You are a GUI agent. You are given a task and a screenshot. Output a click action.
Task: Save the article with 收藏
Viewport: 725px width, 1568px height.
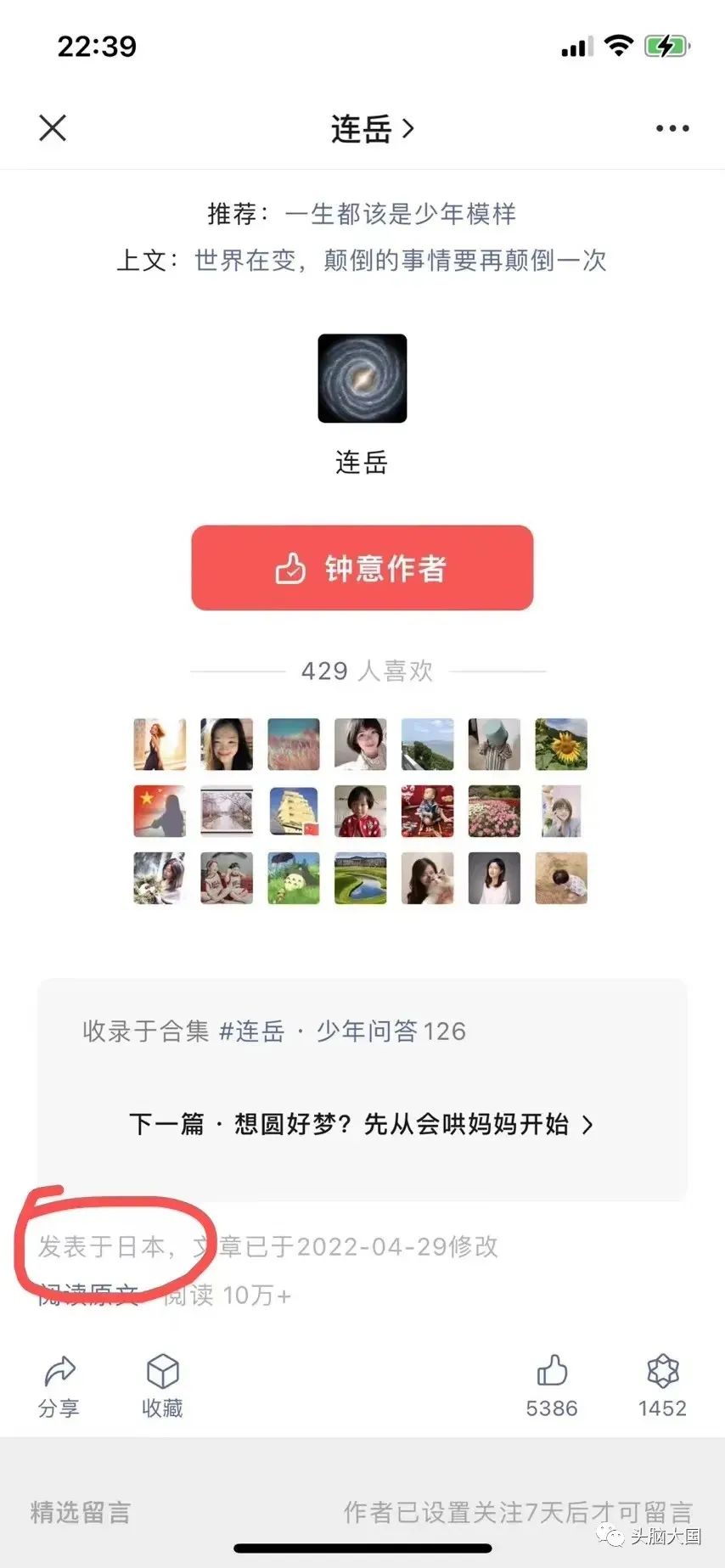(x=162, y=1385)
